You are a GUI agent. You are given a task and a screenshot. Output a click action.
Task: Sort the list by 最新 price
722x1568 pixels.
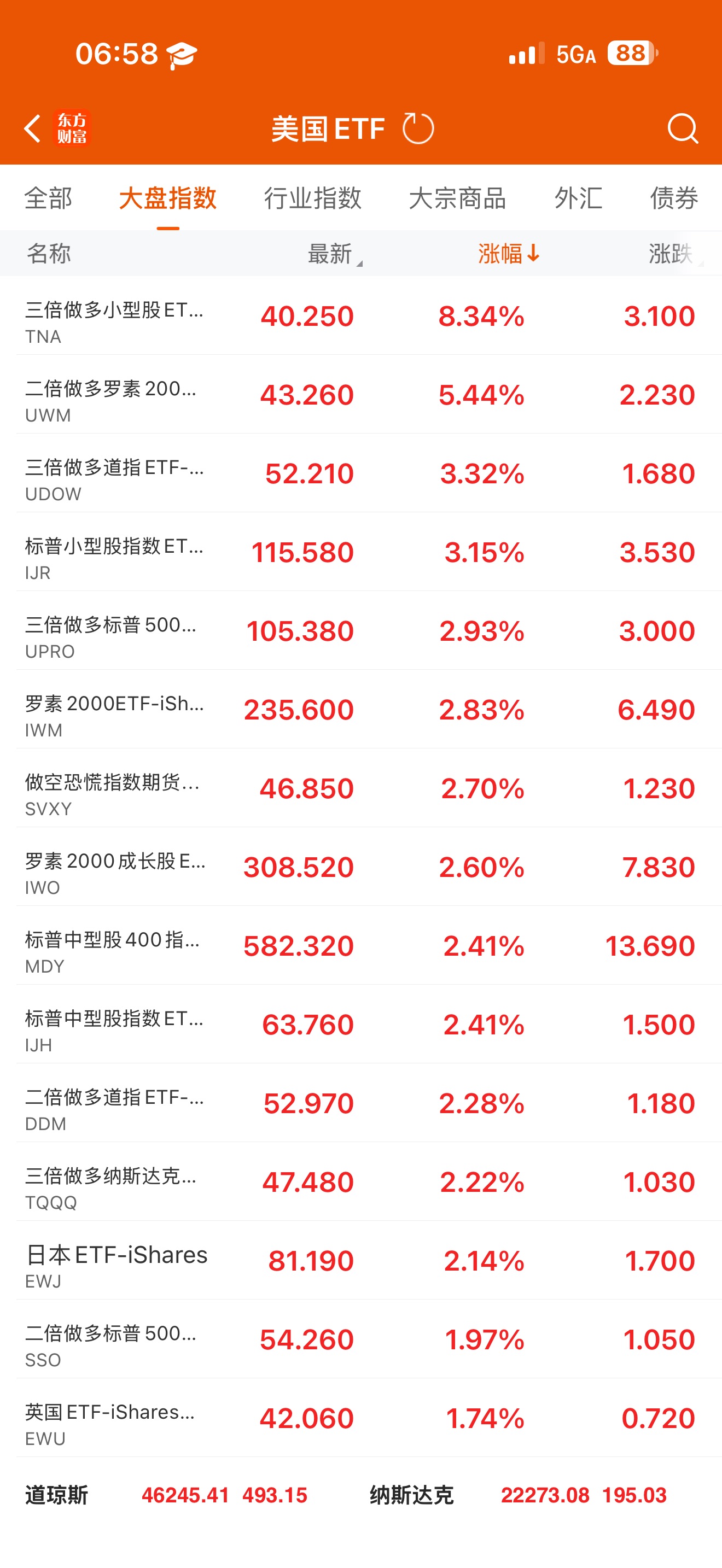click(332, 253)
